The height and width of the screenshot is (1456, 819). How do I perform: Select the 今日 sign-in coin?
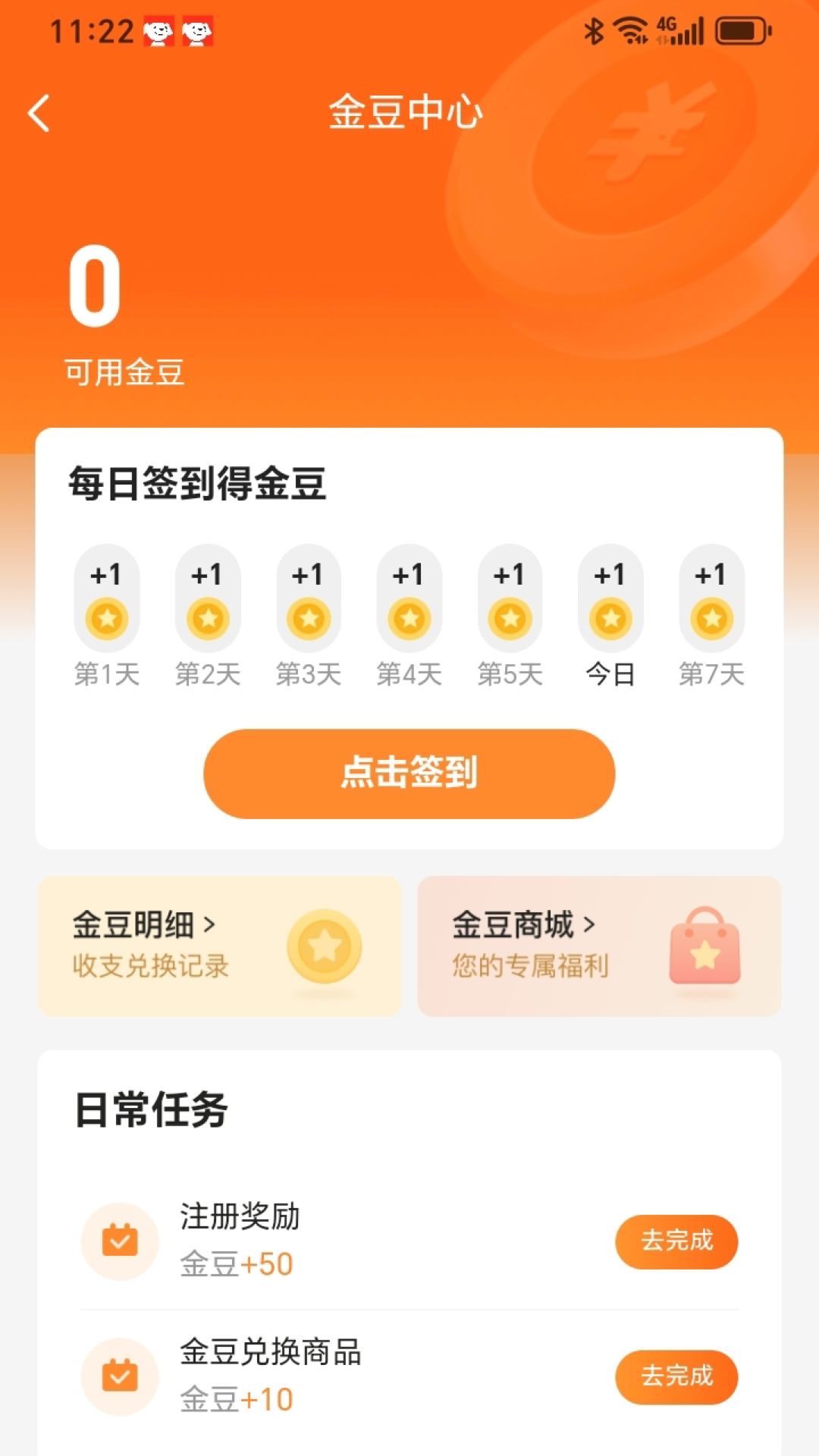coord(610,618)
